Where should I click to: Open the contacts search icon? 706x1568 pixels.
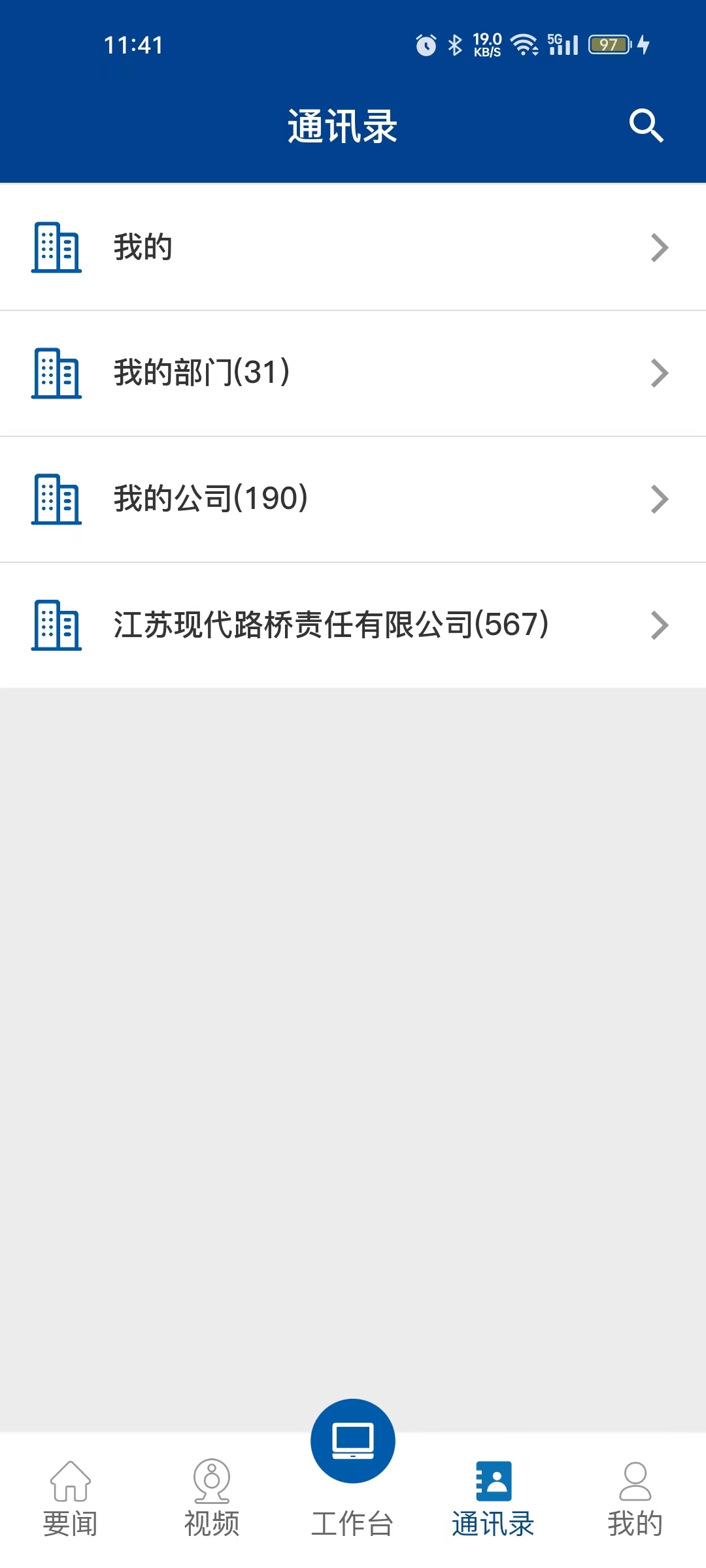click(x=646, y=125)
